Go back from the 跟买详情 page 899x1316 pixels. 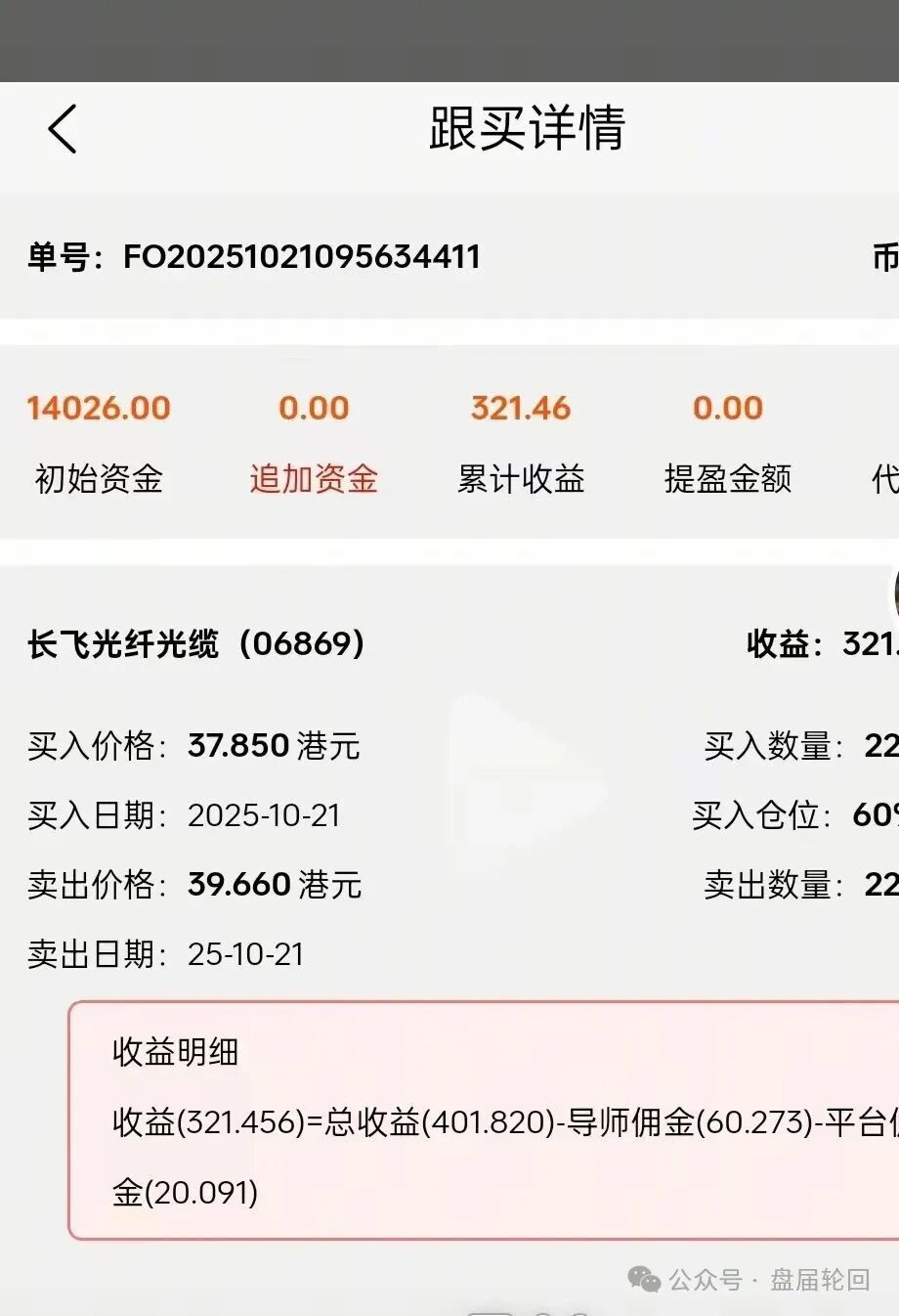tap(63, 129)
